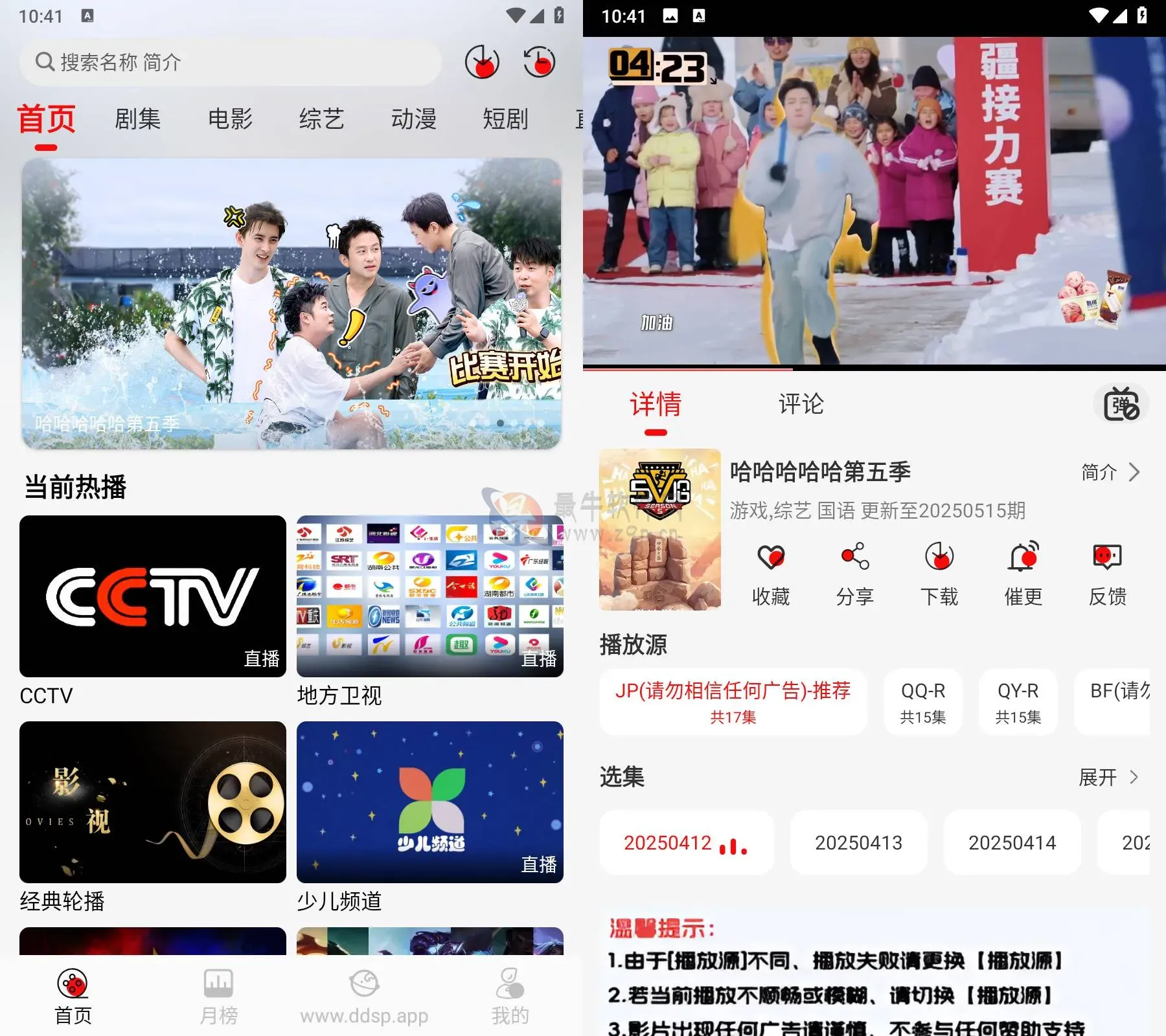Open the 地方卫视 live card

pyautogui.click(x=430, y=596)
